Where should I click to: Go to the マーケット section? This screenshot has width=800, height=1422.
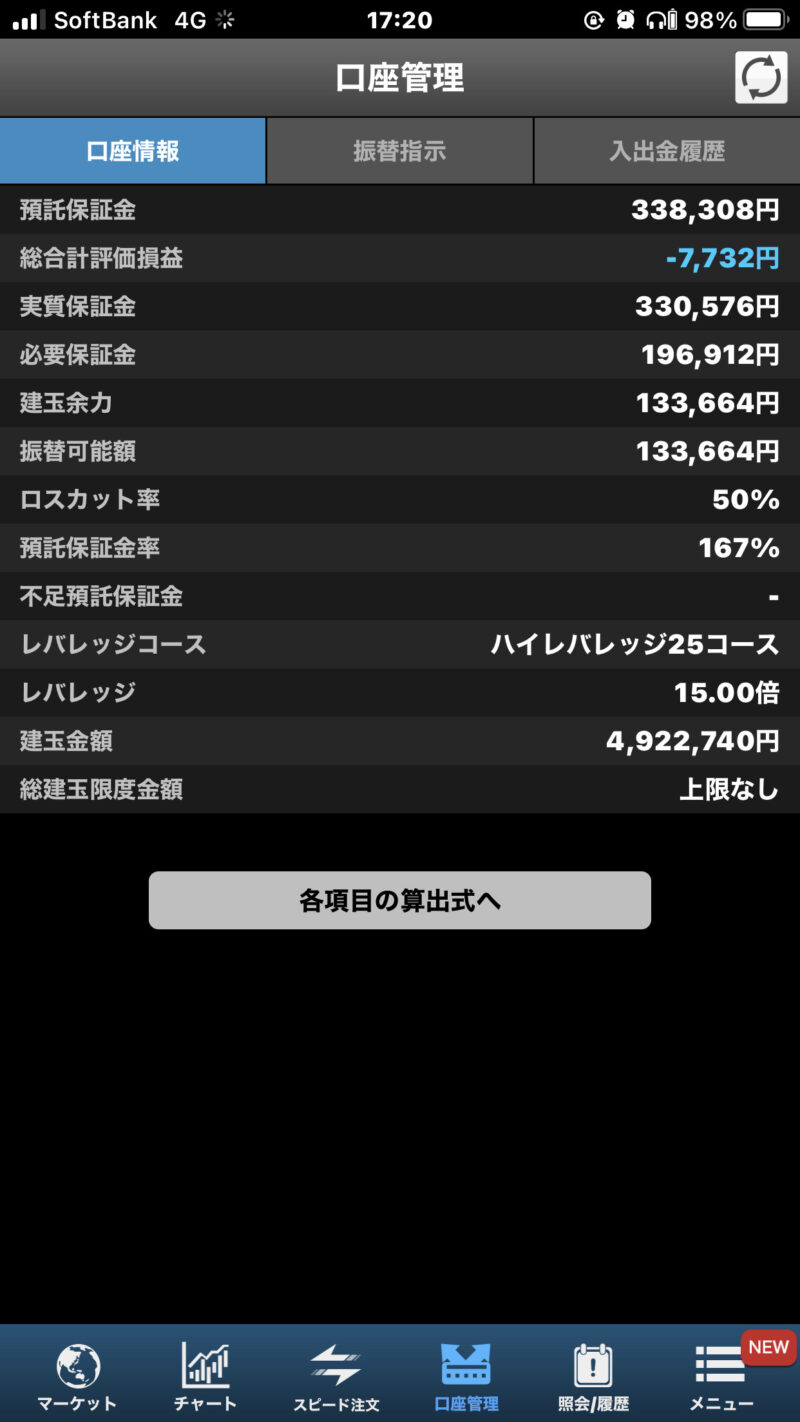pos(78,1376)
